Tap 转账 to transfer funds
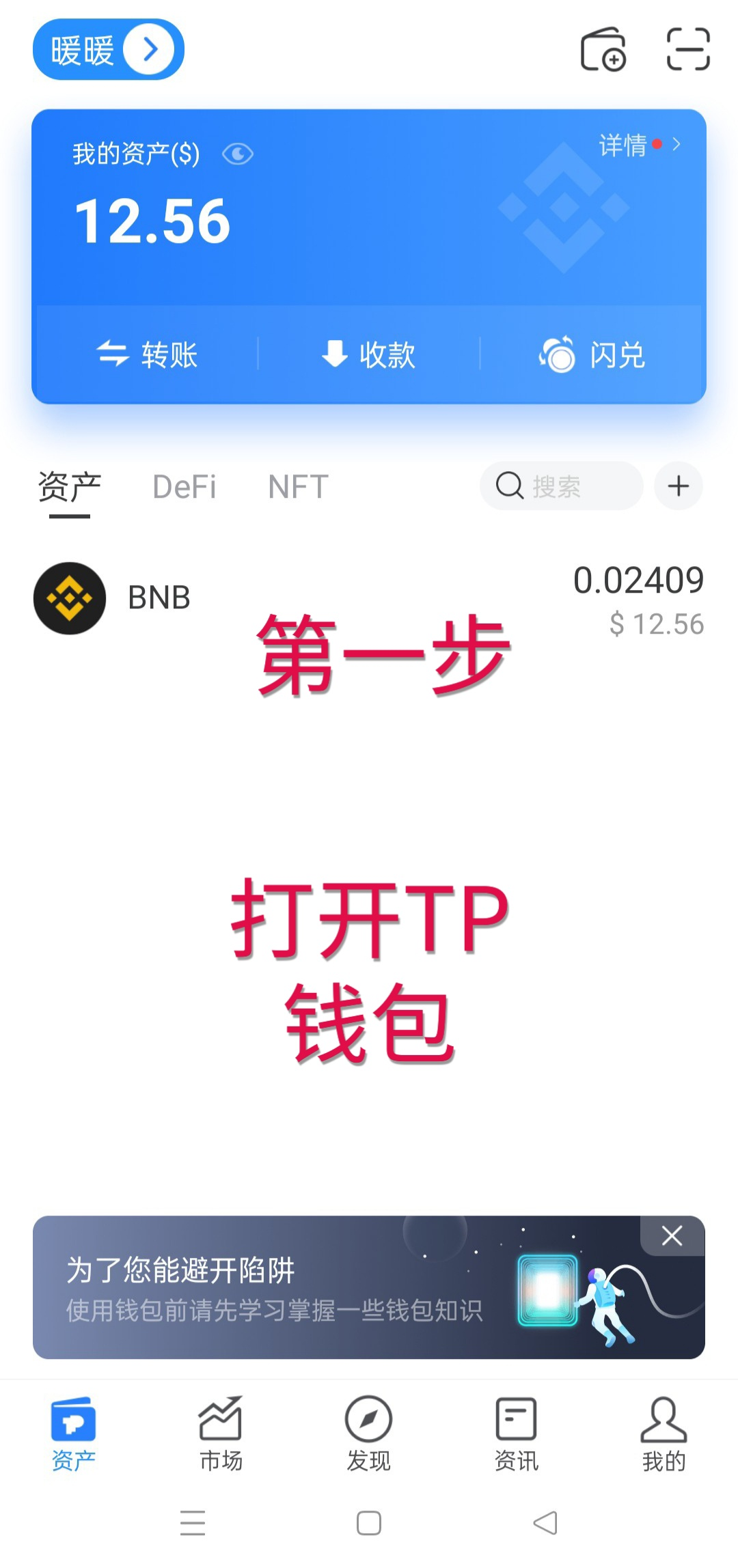The width and height of the screenshot is (738, 1568). [x=147, y=354]
